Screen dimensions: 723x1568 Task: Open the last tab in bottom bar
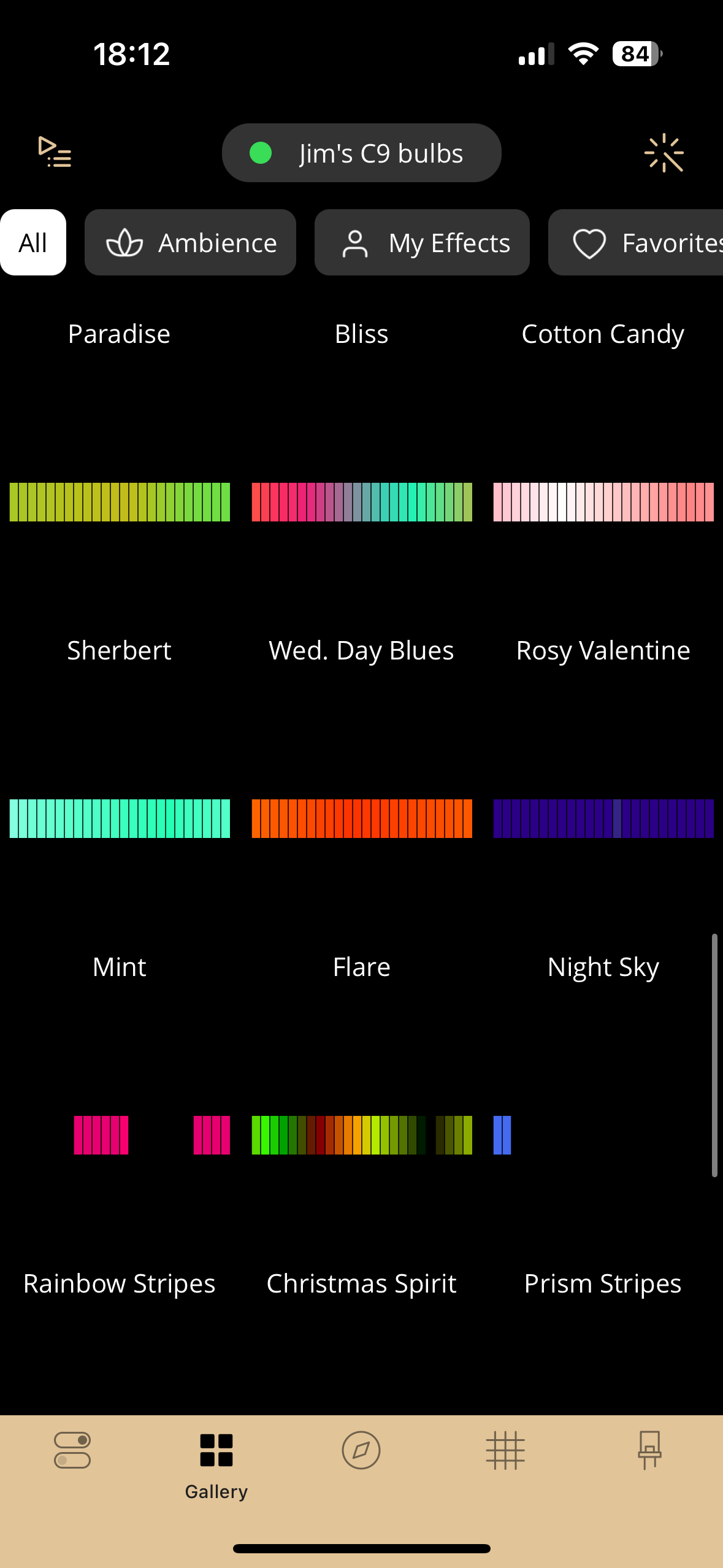(x=649, y=1450)
